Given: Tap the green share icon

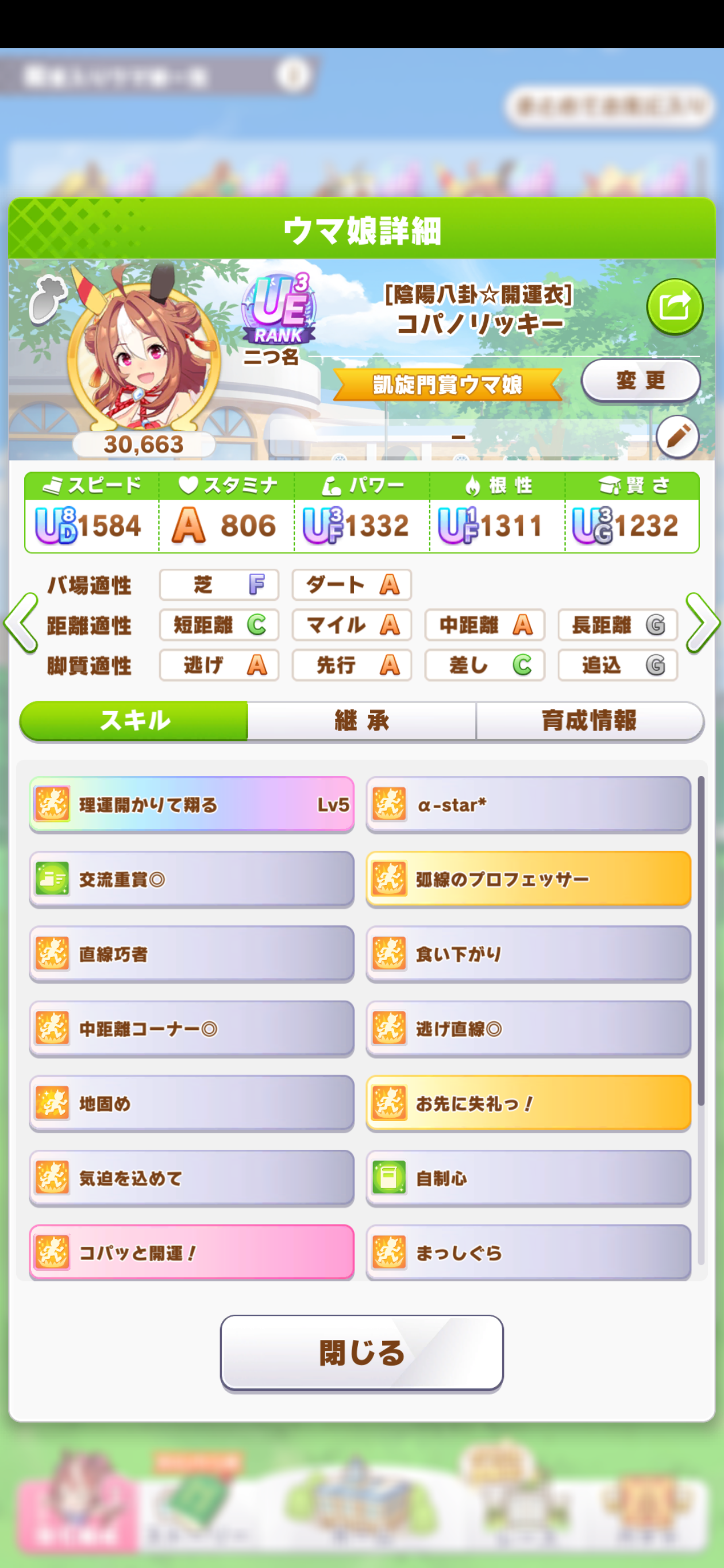Looking at the screenshot, I should [674, 306].
